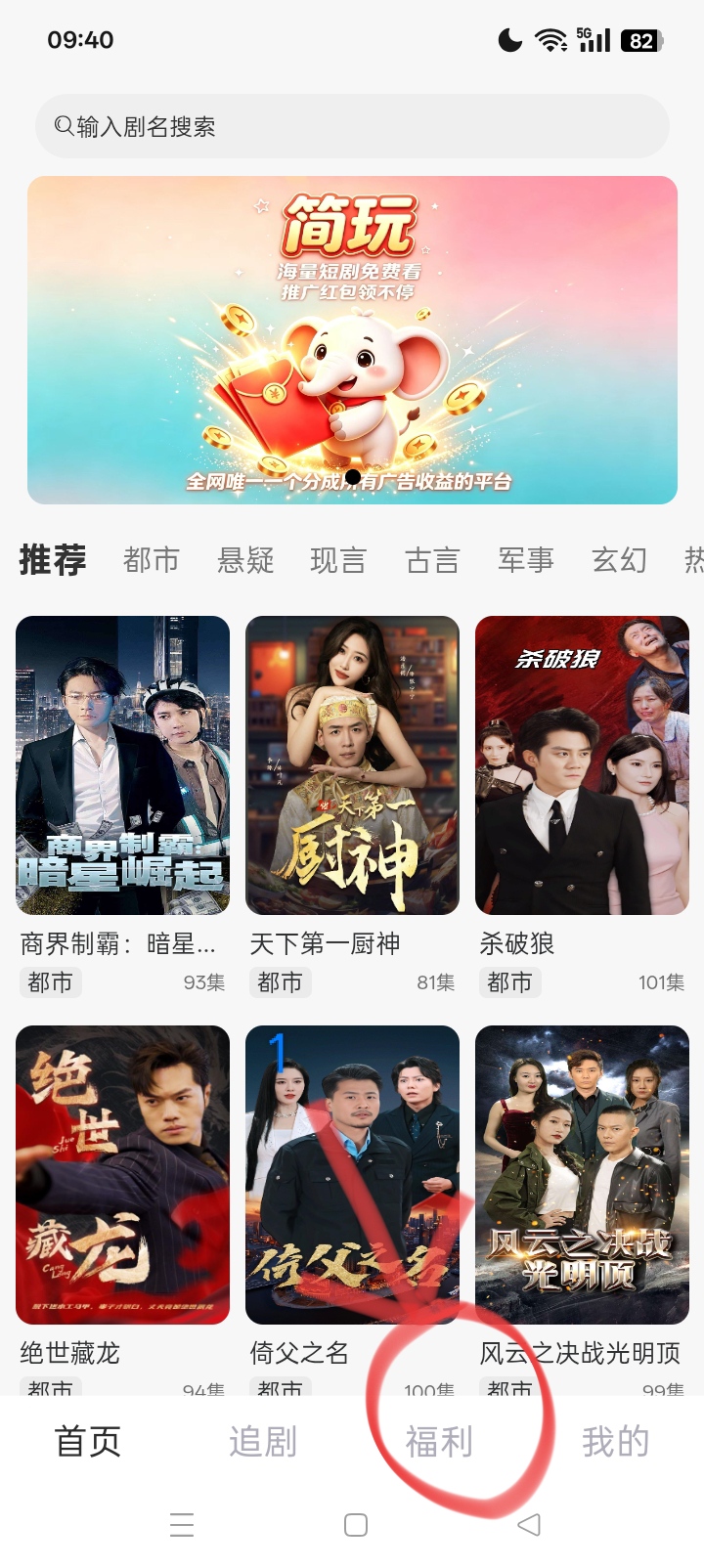Switch to the 追剧 bottom tab

pos(263,1442)
